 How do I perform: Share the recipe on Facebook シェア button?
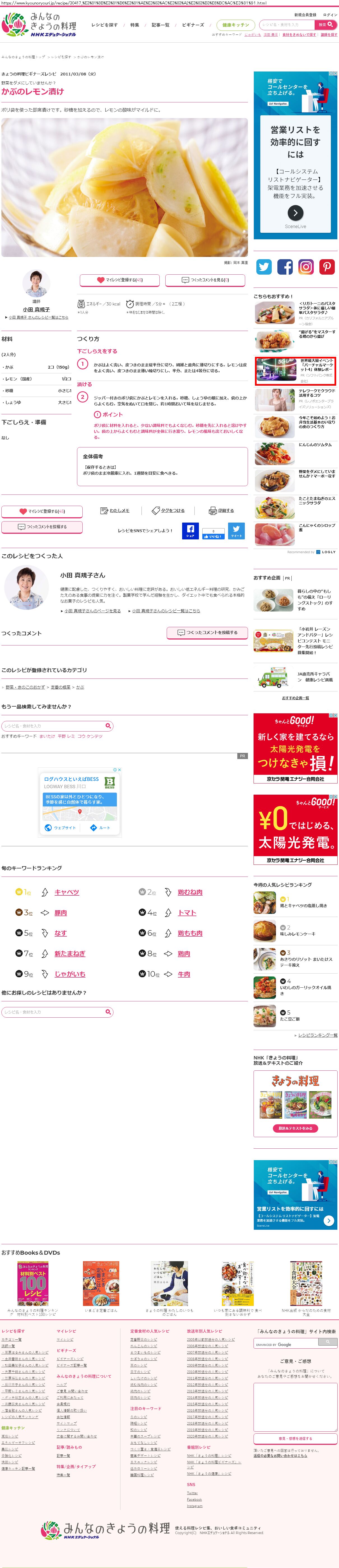190,530
